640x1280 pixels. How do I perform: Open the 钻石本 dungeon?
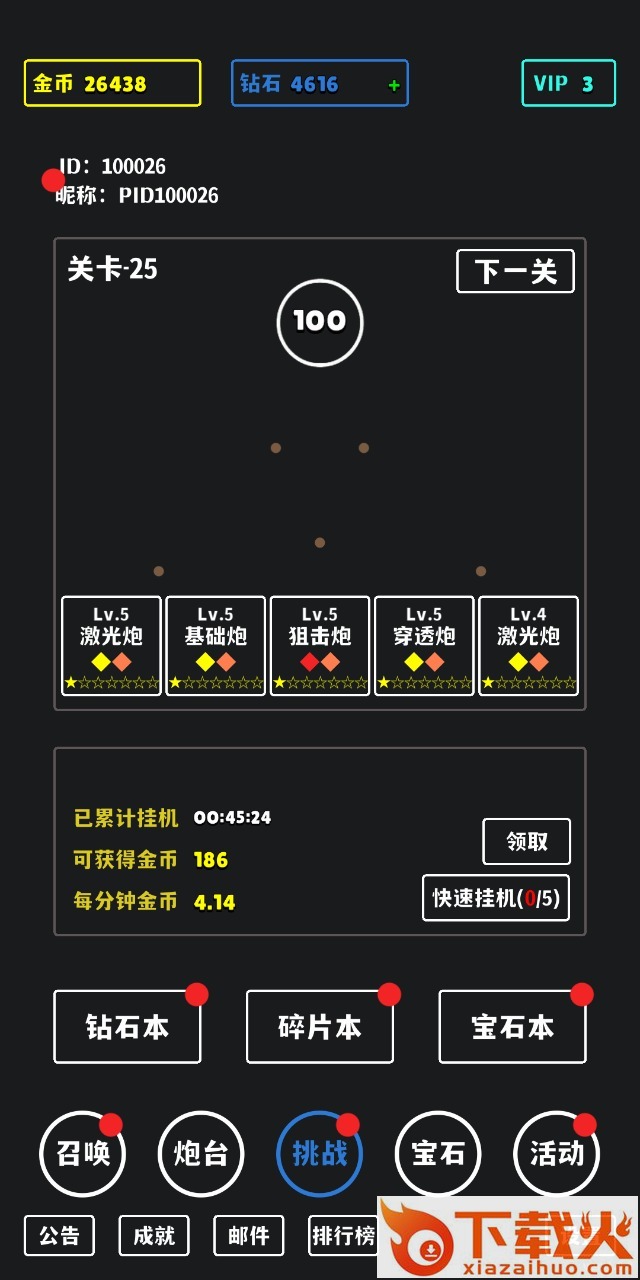tap(127, 1027)
